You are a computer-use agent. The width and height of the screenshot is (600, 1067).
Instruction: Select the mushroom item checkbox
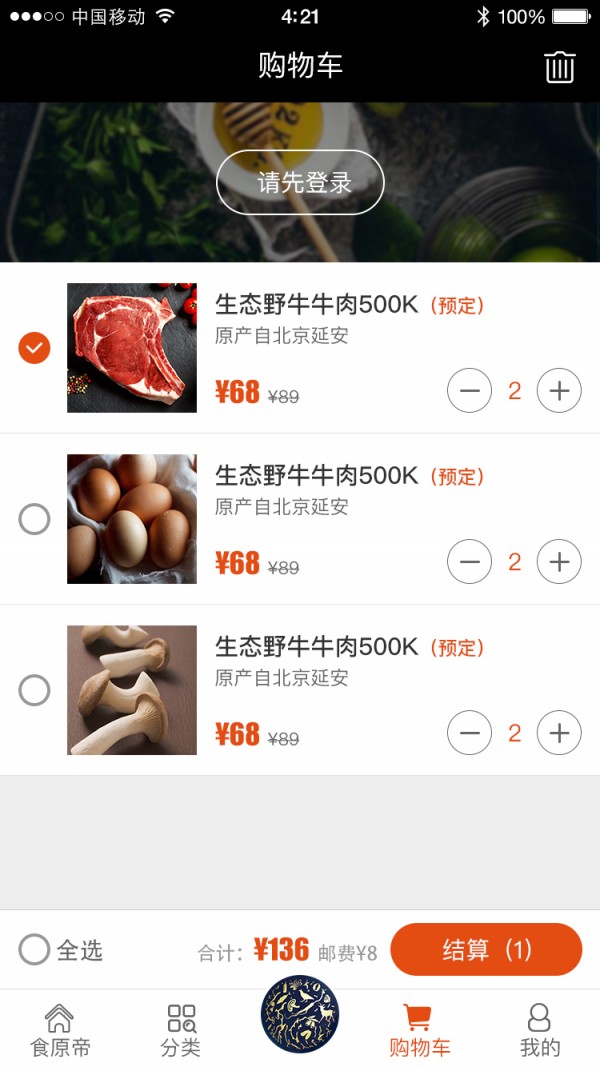(34, 690)
